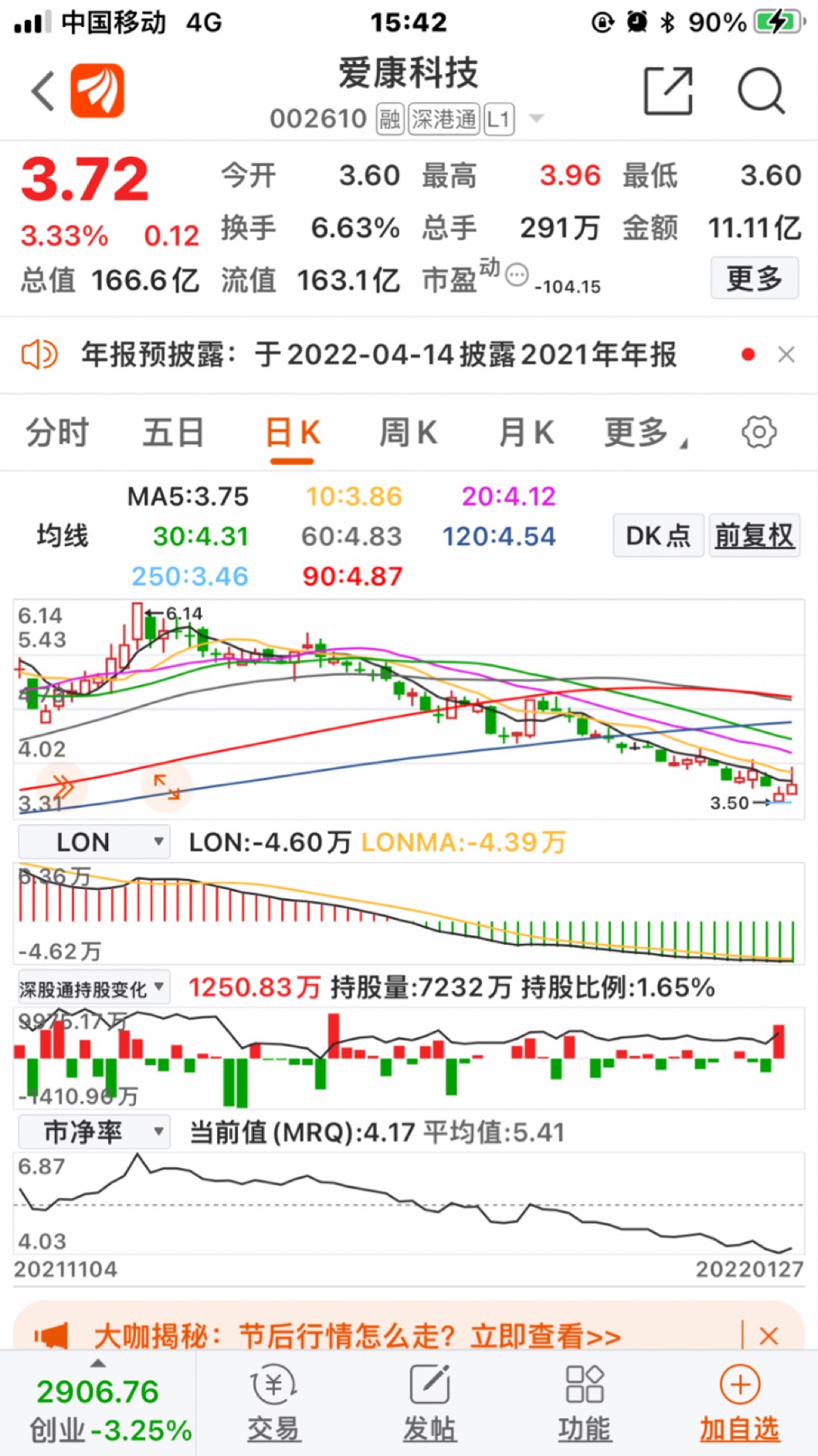818x1456 pixels.
Task: Open the LON indicator dropdown
Action: click(93, 842)
